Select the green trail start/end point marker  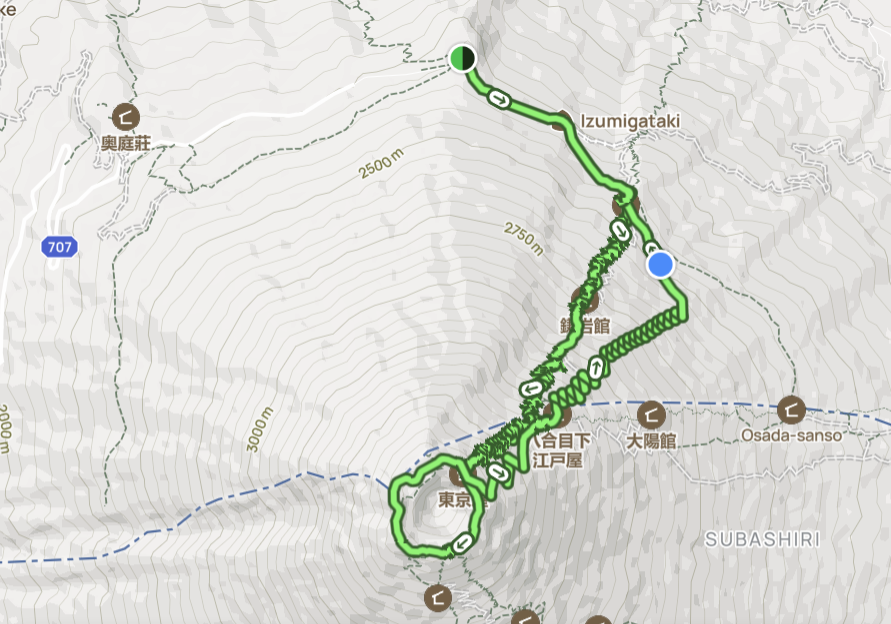click(x=463, y=59)
